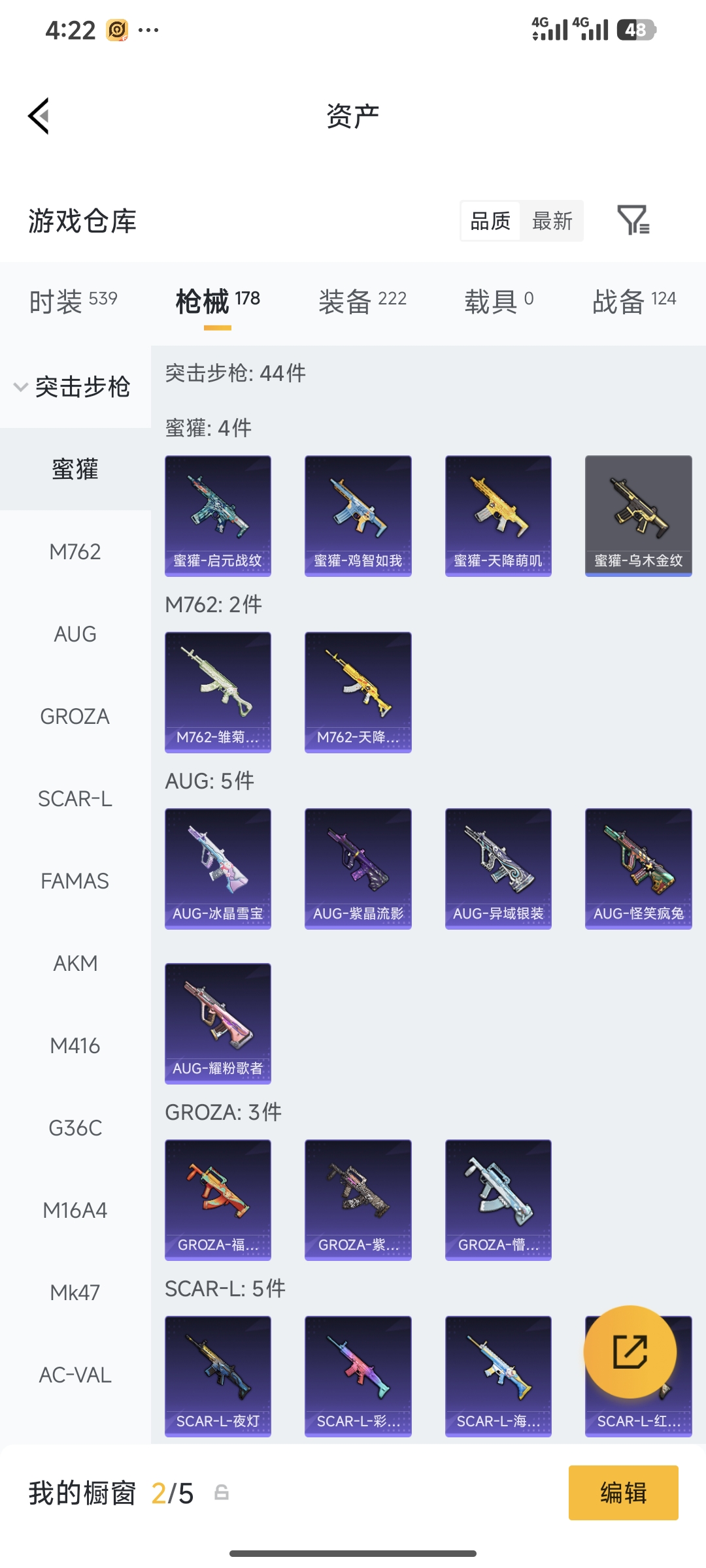Open the AUG-冰晶雪宝 skin
The width and height of the screenshot is (706, 1568).
point(218,868)
